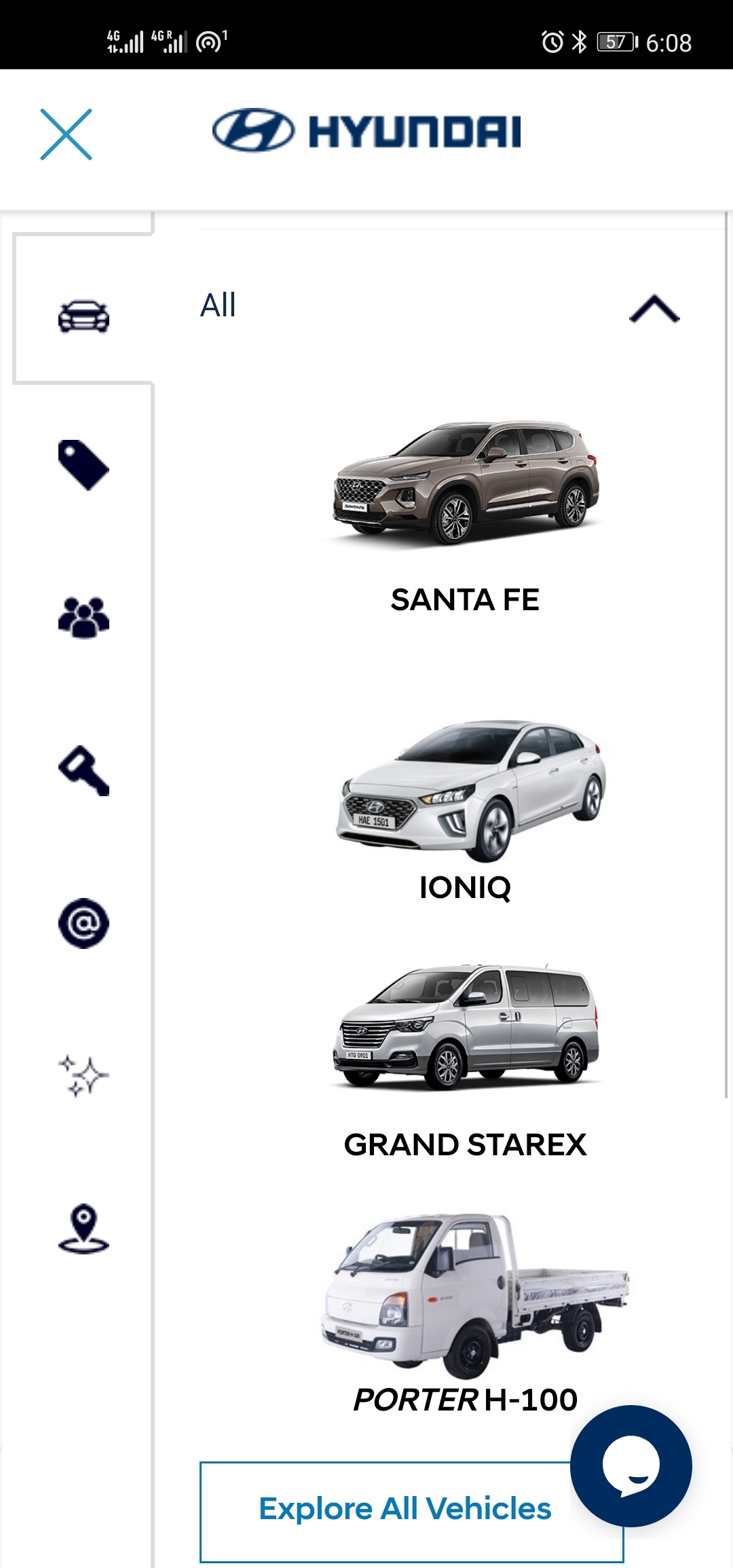The width and height of the screenshot is (733, 1568).
Task: Open the Grand Starex vehicle
Action: (x=465, y=1059)
